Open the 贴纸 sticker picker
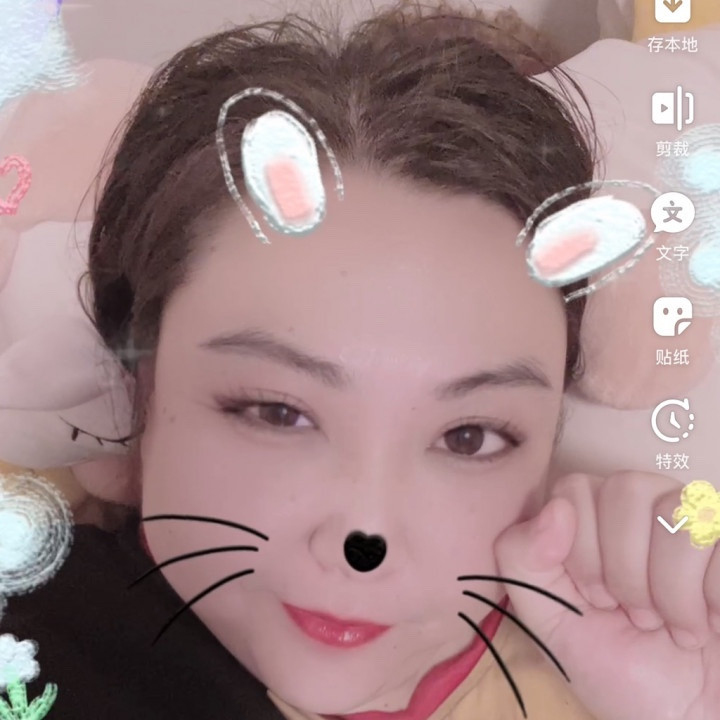The width and height of the screenshot is (720, 720). tap(672, 330)
